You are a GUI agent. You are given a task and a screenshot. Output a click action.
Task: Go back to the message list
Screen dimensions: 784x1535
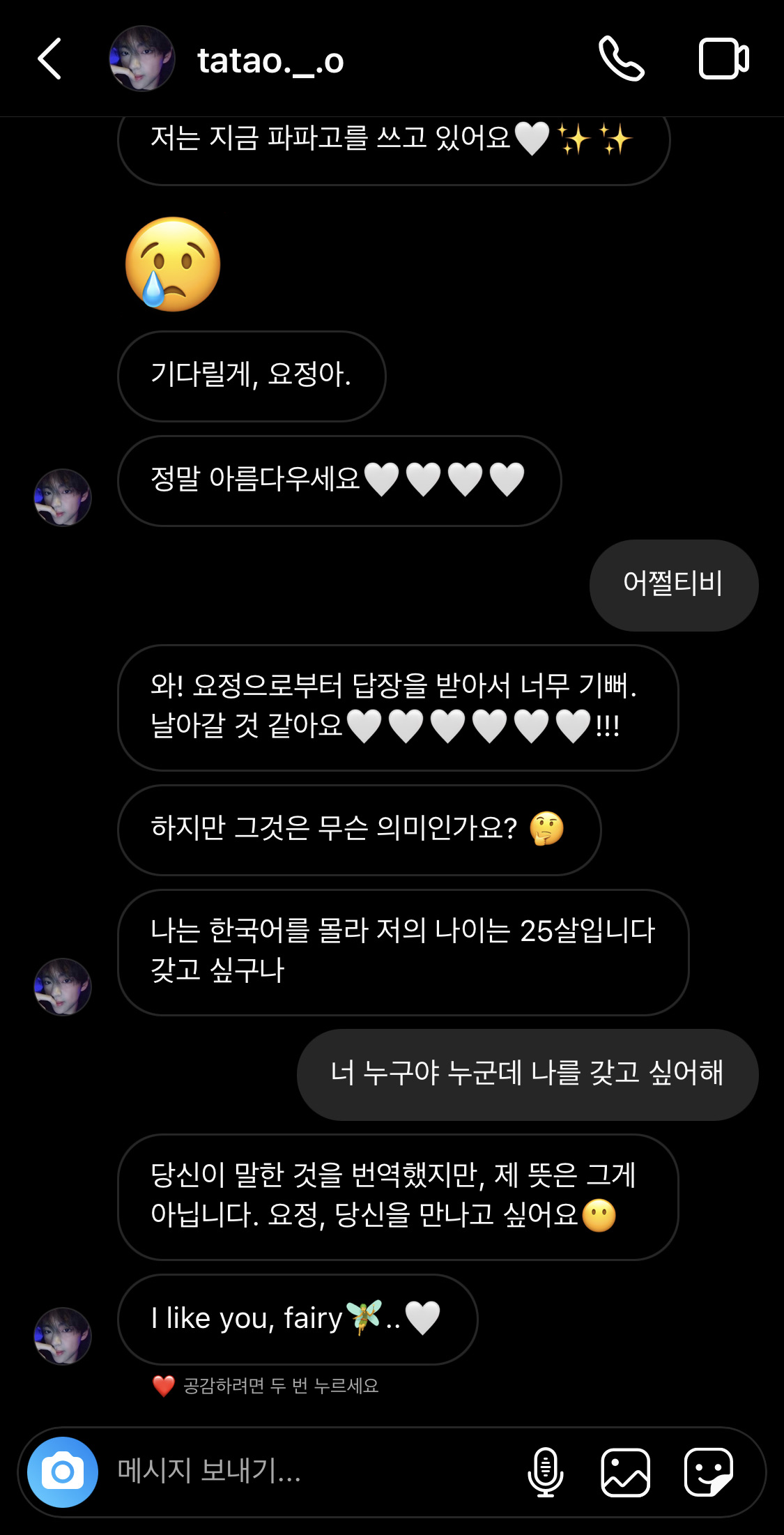(x=49, y=59)
